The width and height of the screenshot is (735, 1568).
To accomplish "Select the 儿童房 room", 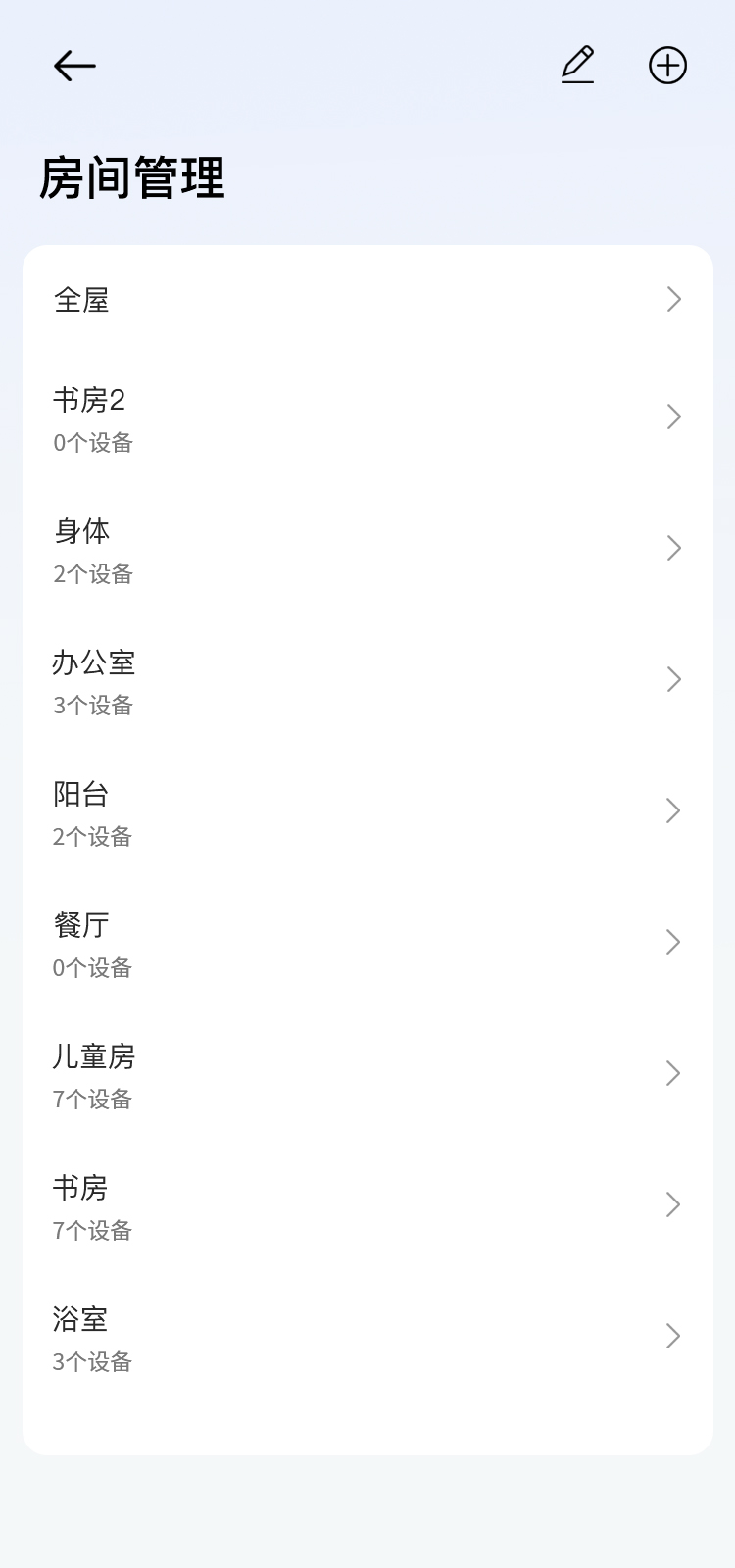I will (367, 1075).
